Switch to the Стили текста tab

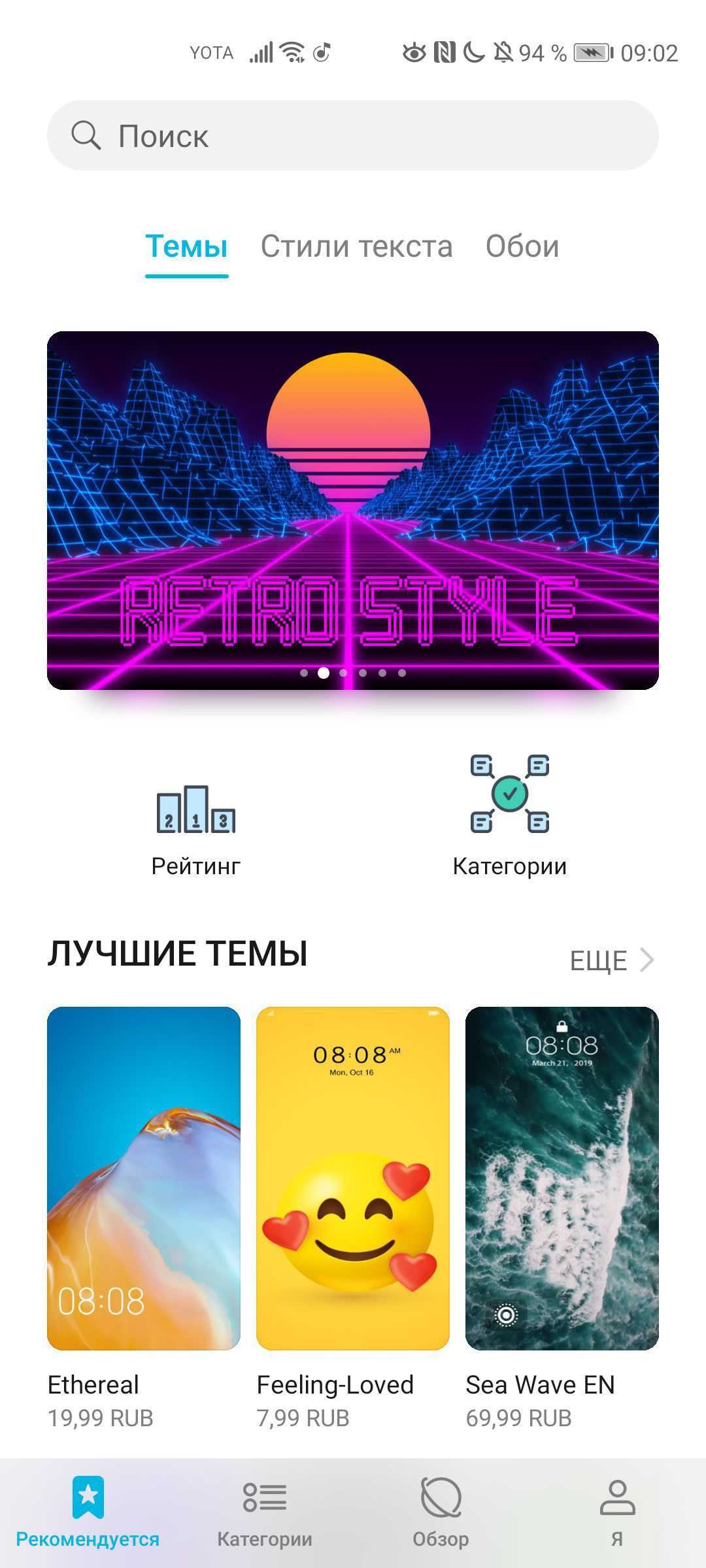point(356,247)
